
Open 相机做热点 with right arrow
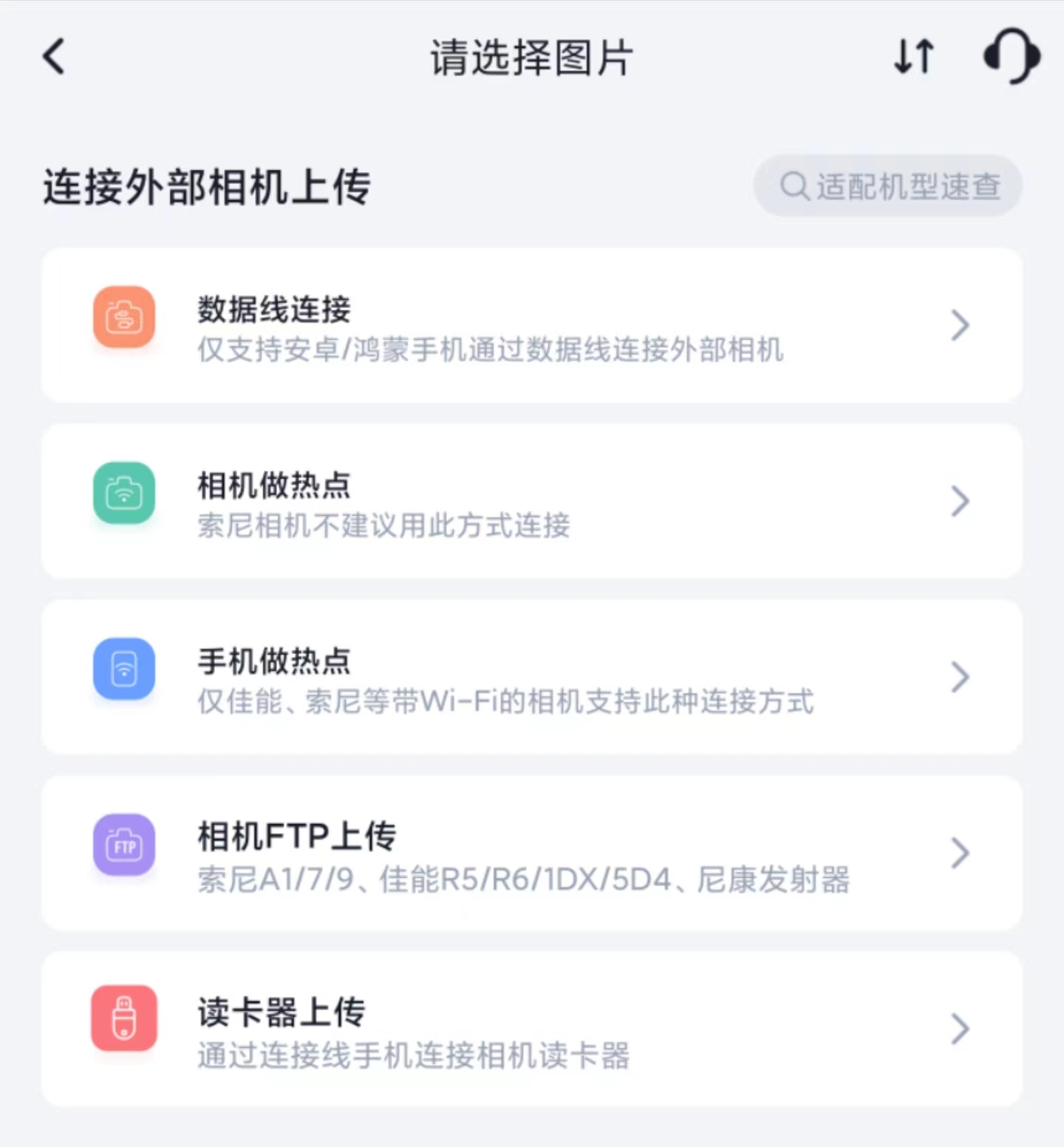click(960, 501)
